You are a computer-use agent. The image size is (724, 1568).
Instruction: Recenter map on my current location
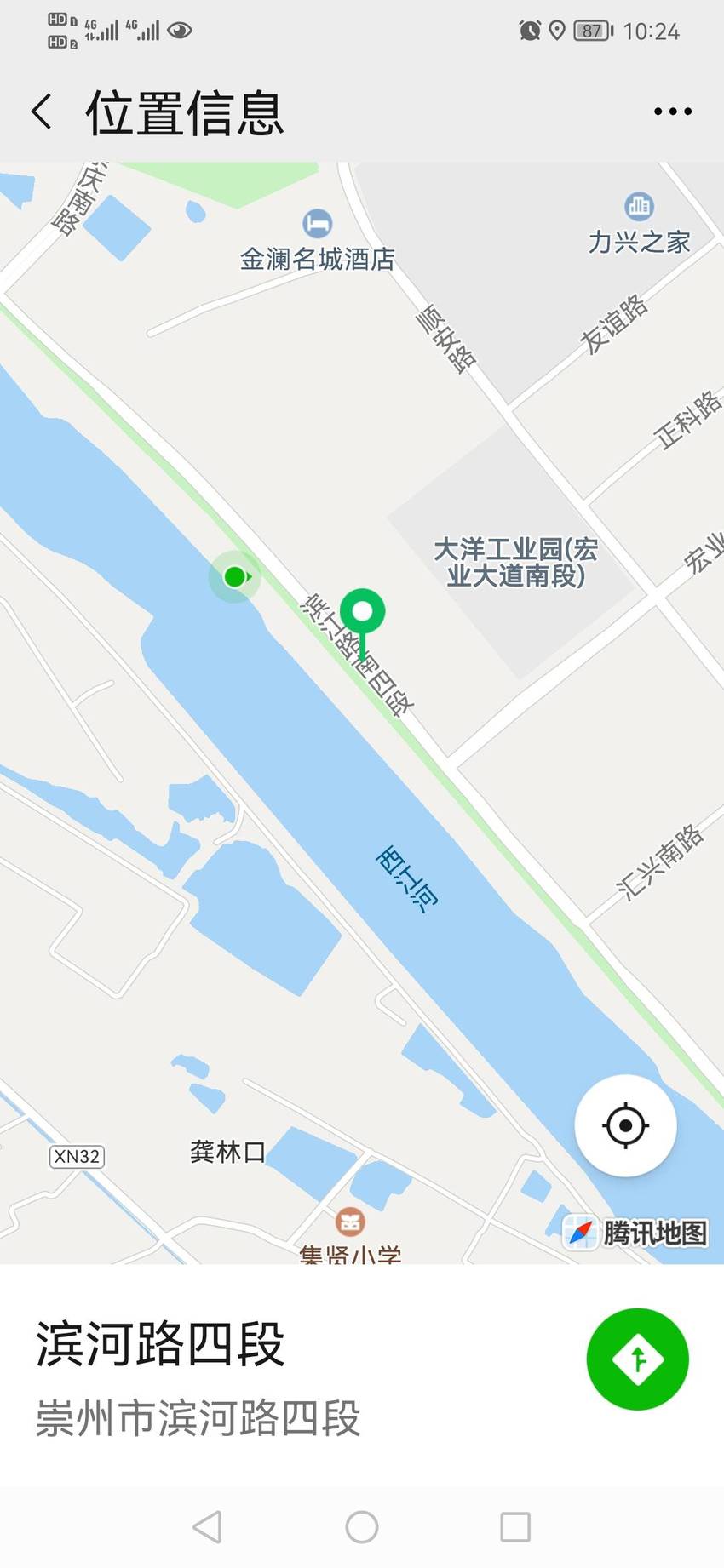[626, 1125]
